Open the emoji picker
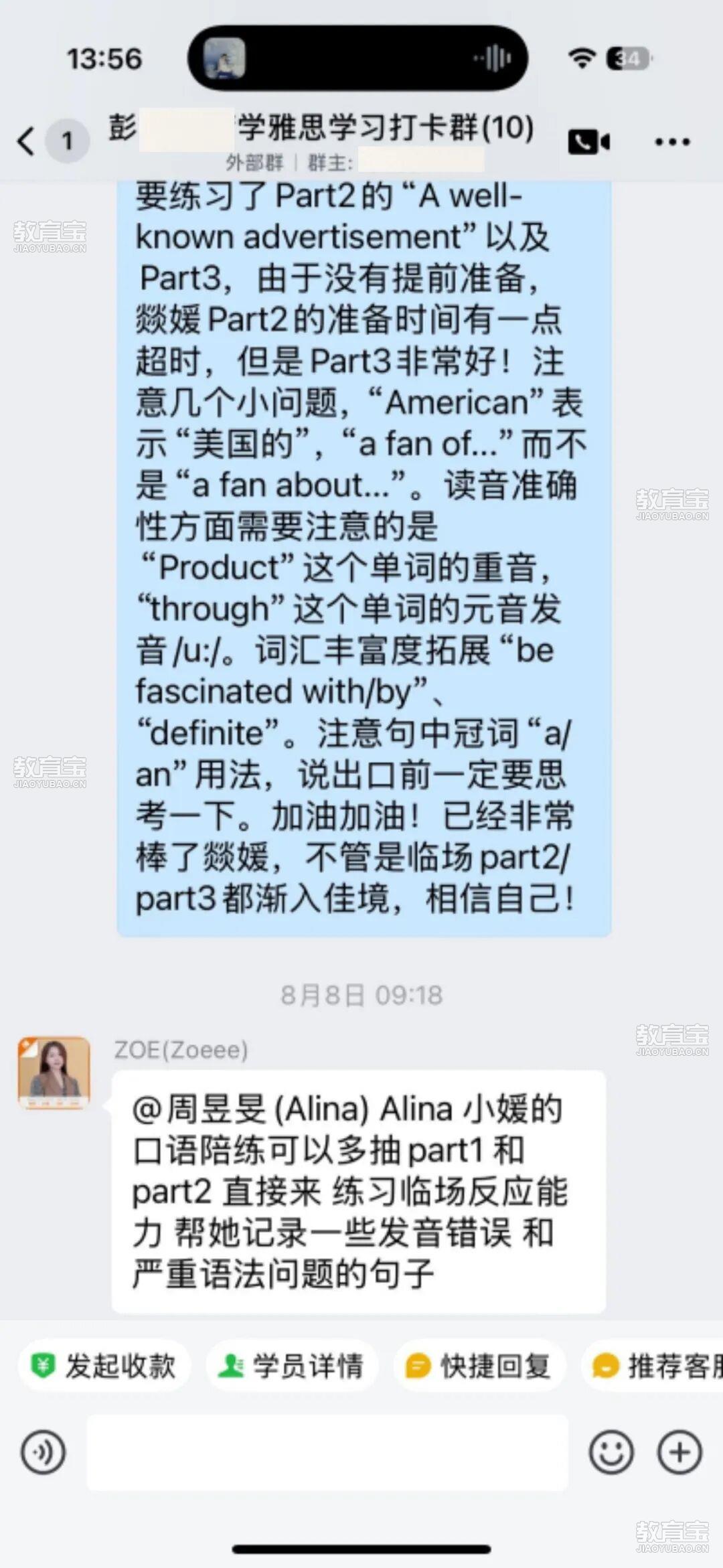Screen dimensions: 723x1568 pyautogui.click(x=611, y=1452)
